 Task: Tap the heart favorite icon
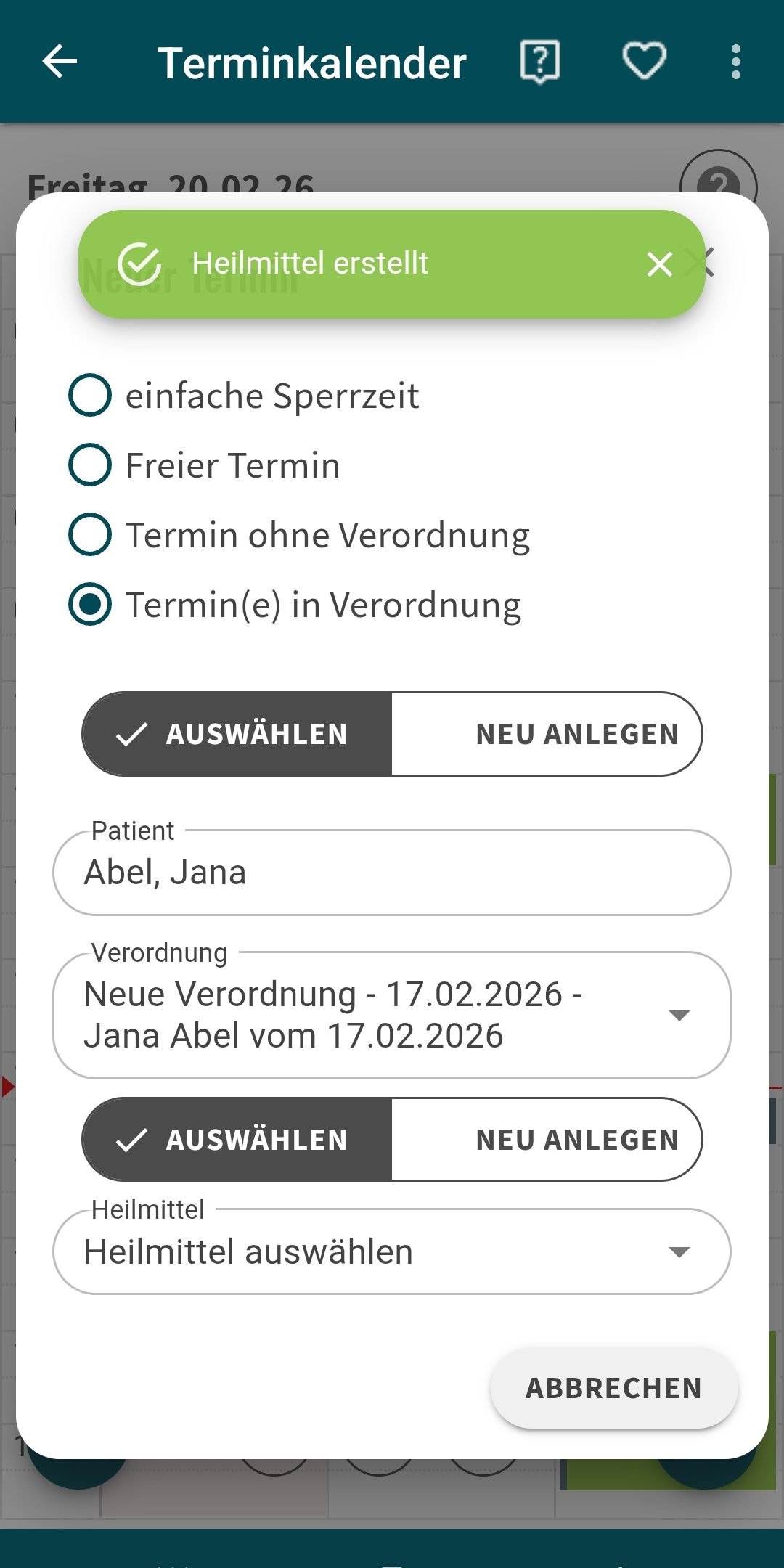(645, 62)
